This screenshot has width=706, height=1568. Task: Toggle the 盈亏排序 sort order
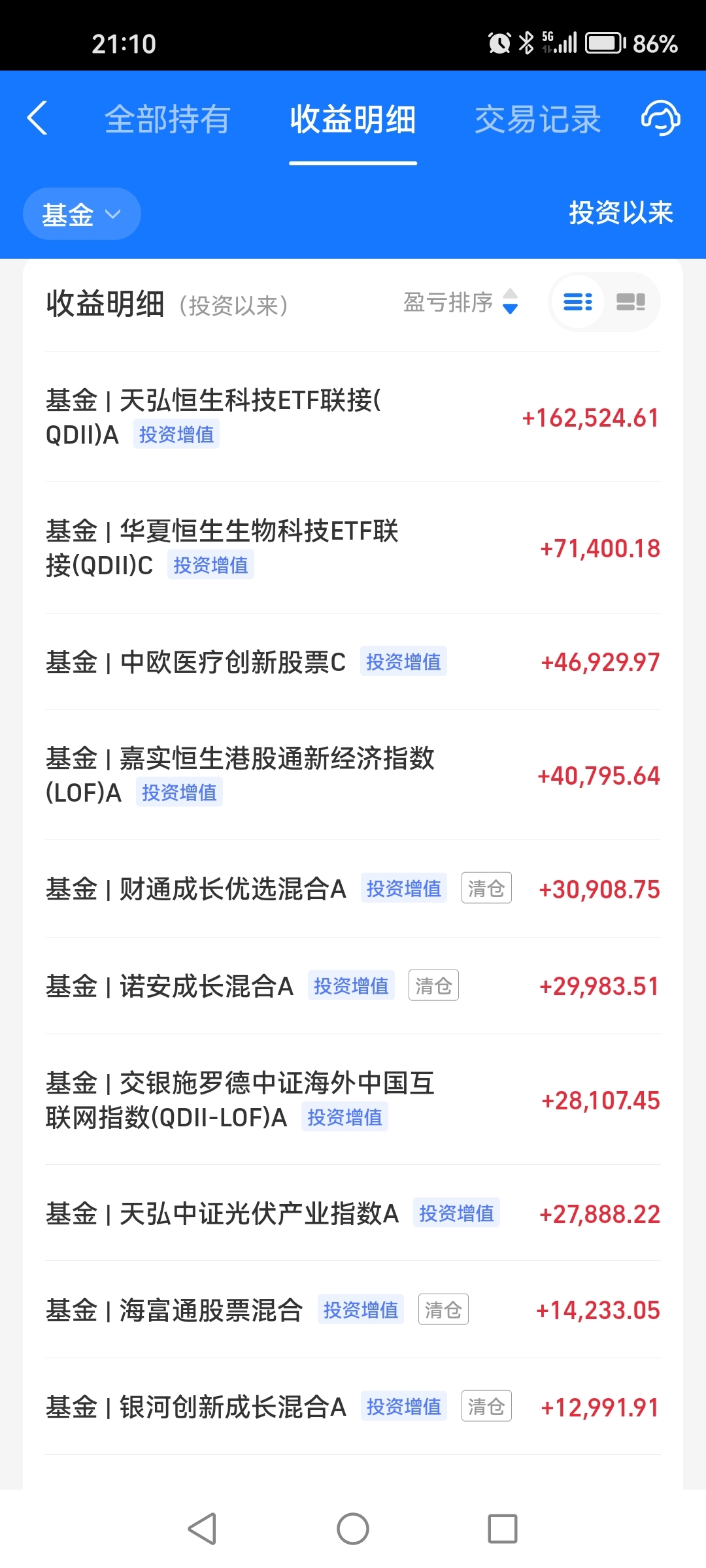(x=461, y=302)
